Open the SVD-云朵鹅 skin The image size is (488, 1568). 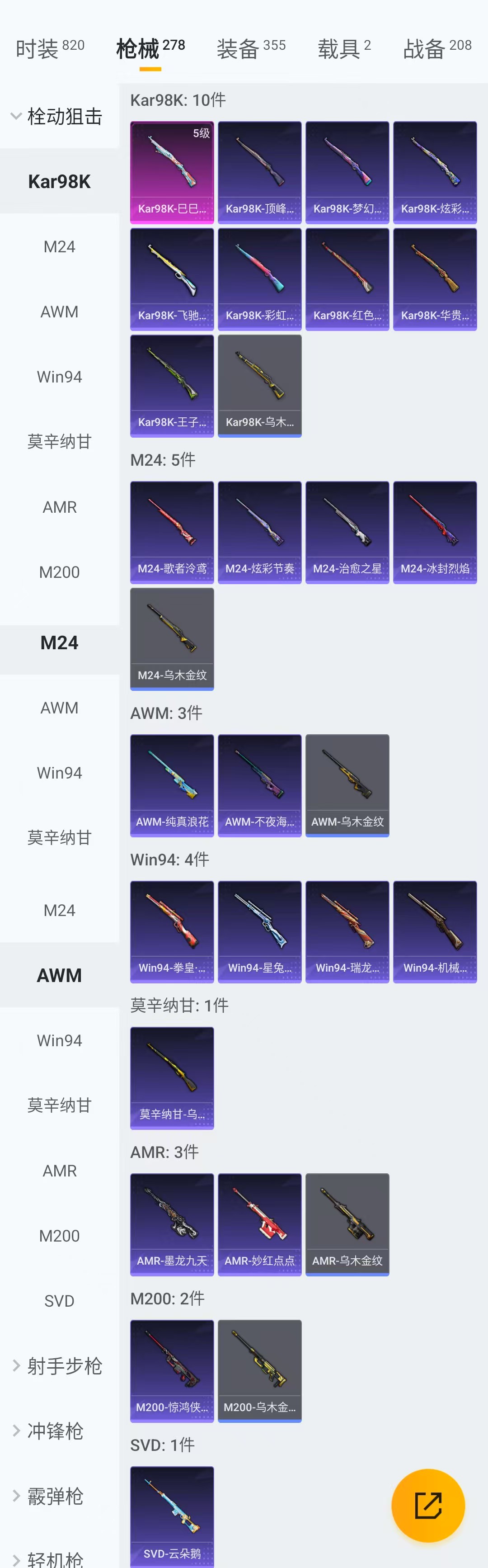(172, 1516)
